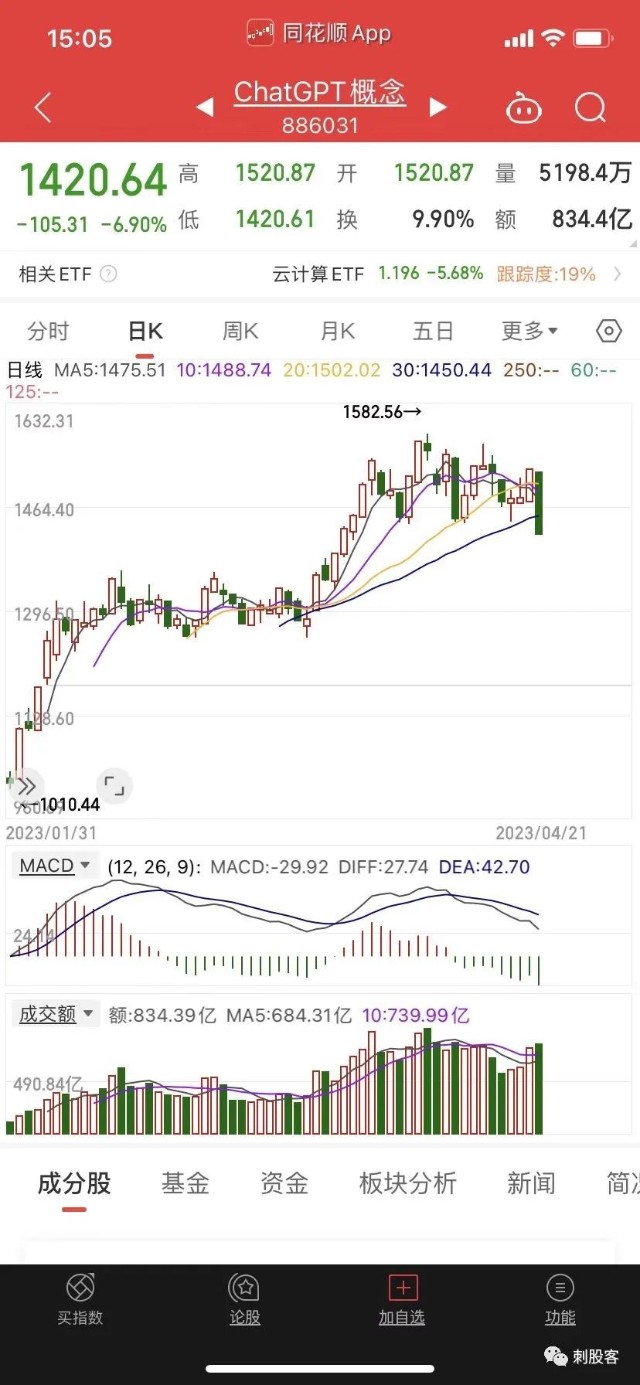
Task: Show the 月K chart
Action: pyautogui.click(x=338, y=332)
